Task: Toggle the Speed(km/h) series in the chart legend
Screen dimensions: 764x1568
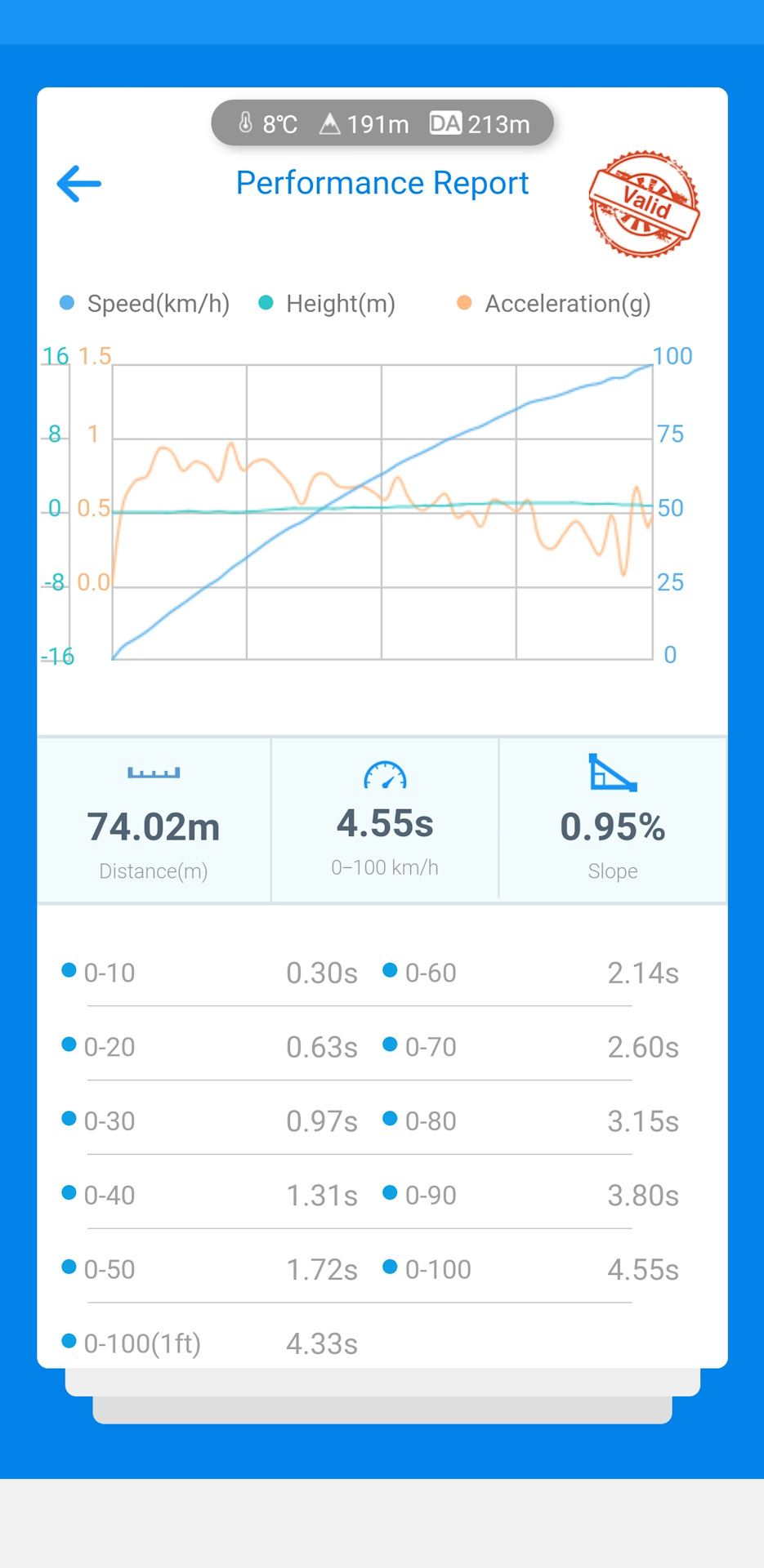Action: click(x=145, y=304)
